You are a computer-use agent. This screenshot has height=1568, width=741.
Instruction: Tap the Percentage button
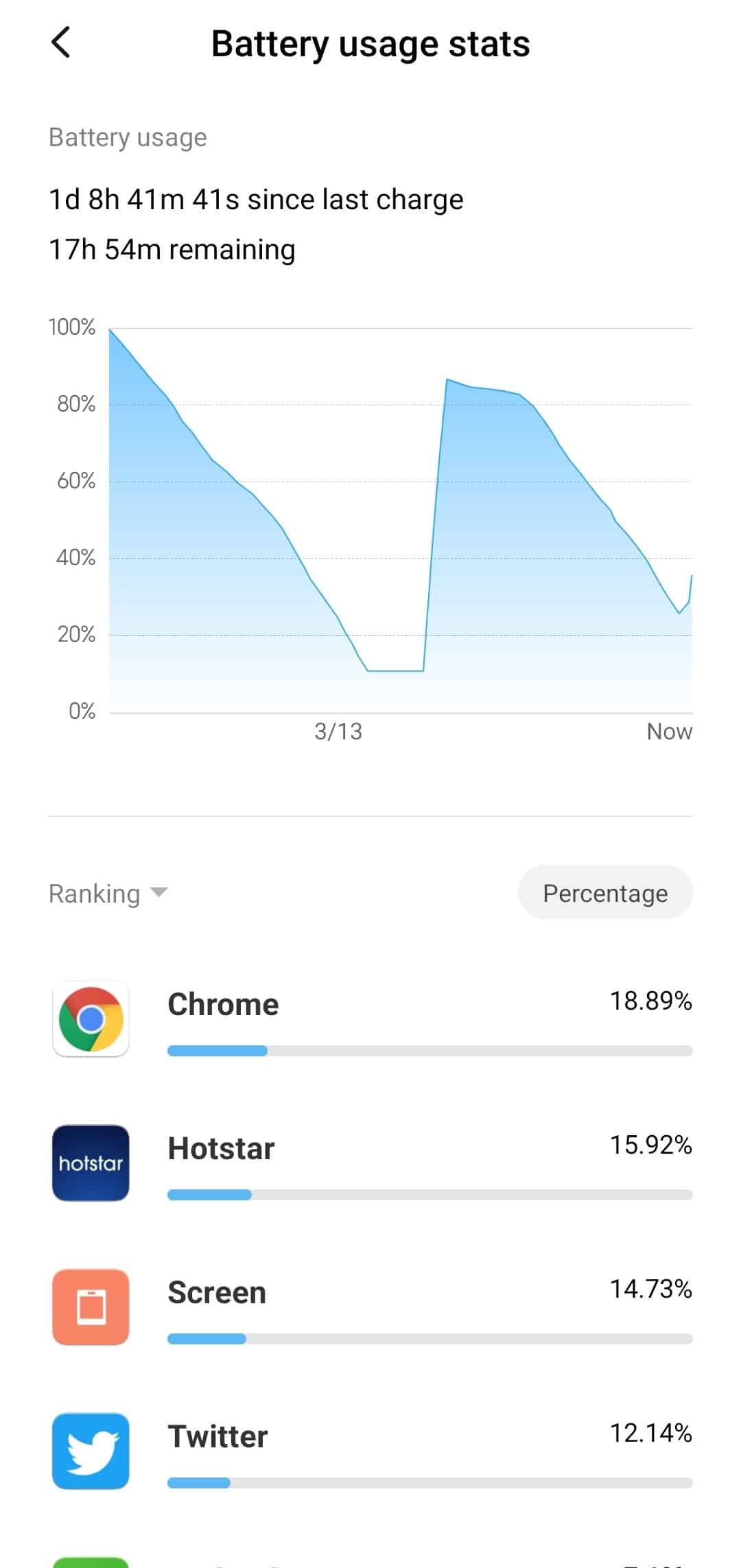[605, 892]
